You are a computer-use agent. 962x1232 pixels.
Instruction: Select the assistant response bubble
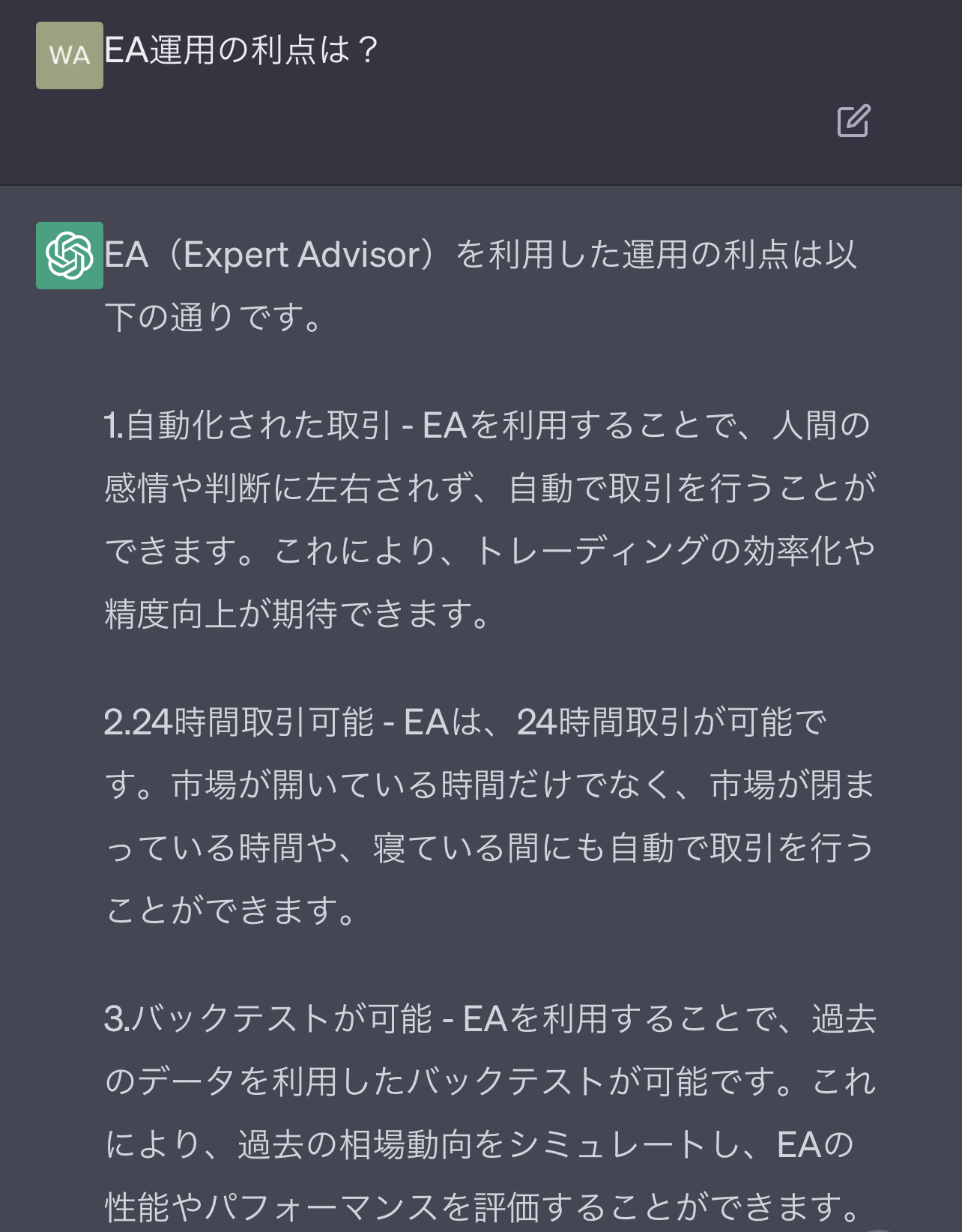[x=480, y=674]
